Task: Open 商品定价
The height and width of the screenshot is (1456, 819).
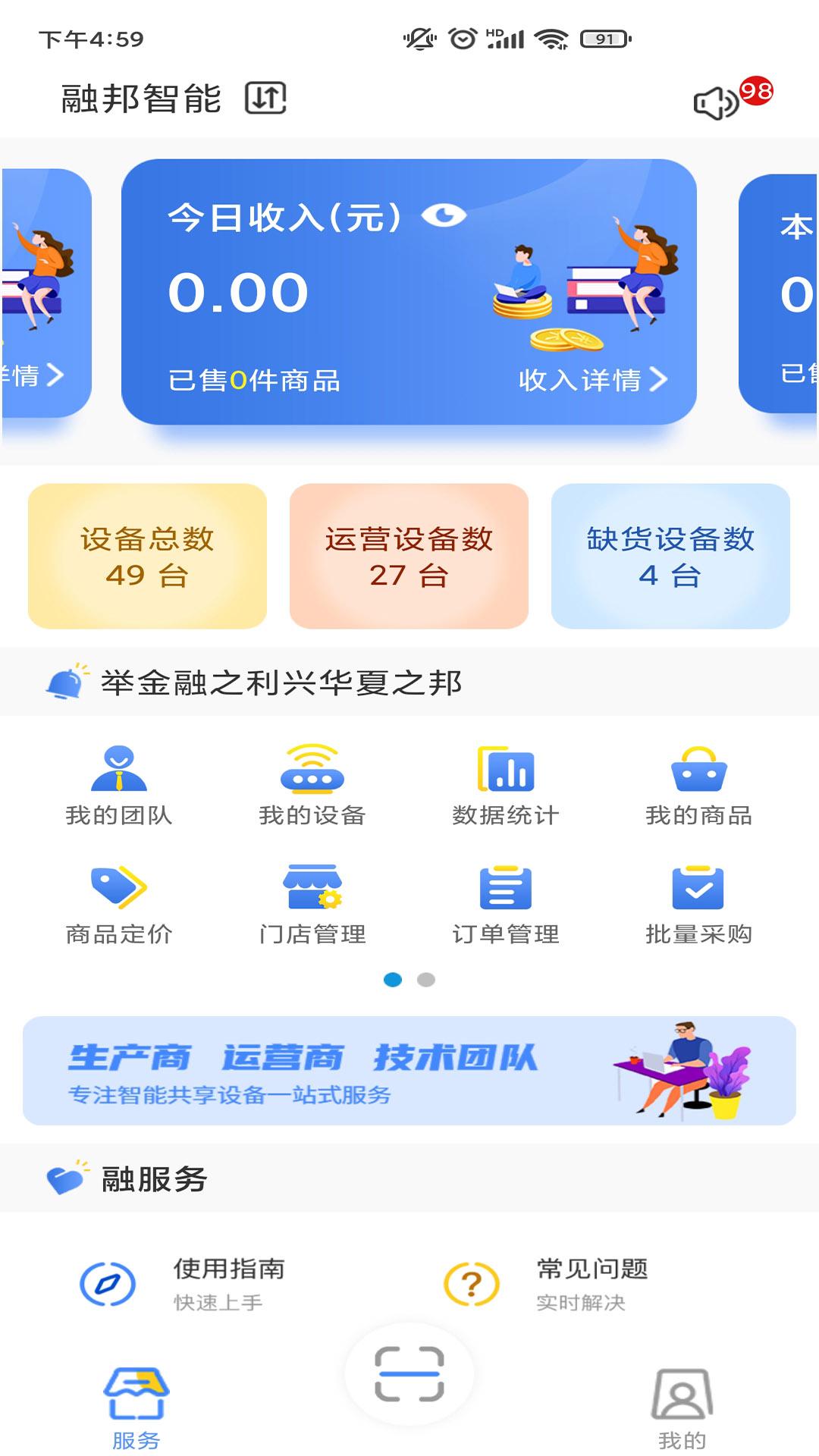Action: click(119, 904)
